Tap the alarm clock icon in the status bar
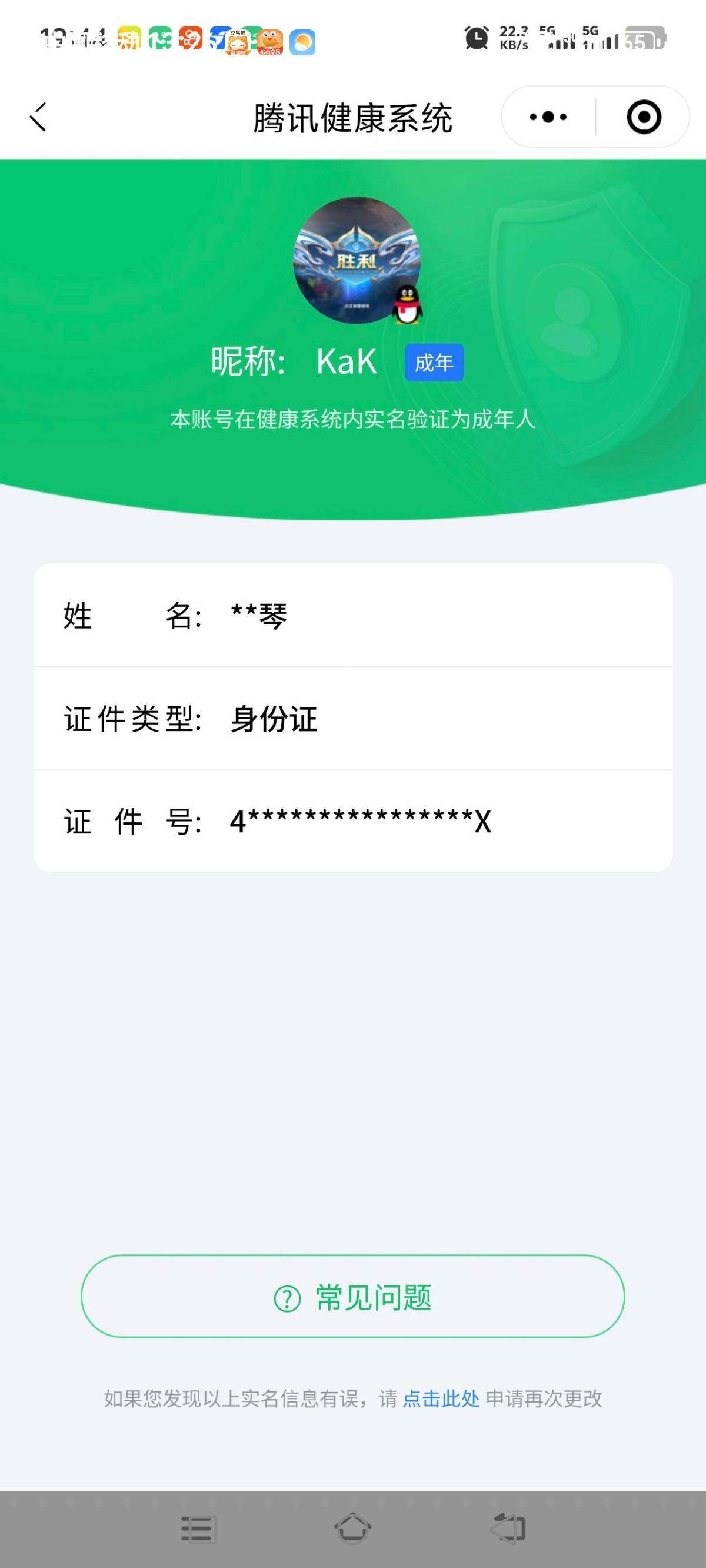 pos(478,39)
